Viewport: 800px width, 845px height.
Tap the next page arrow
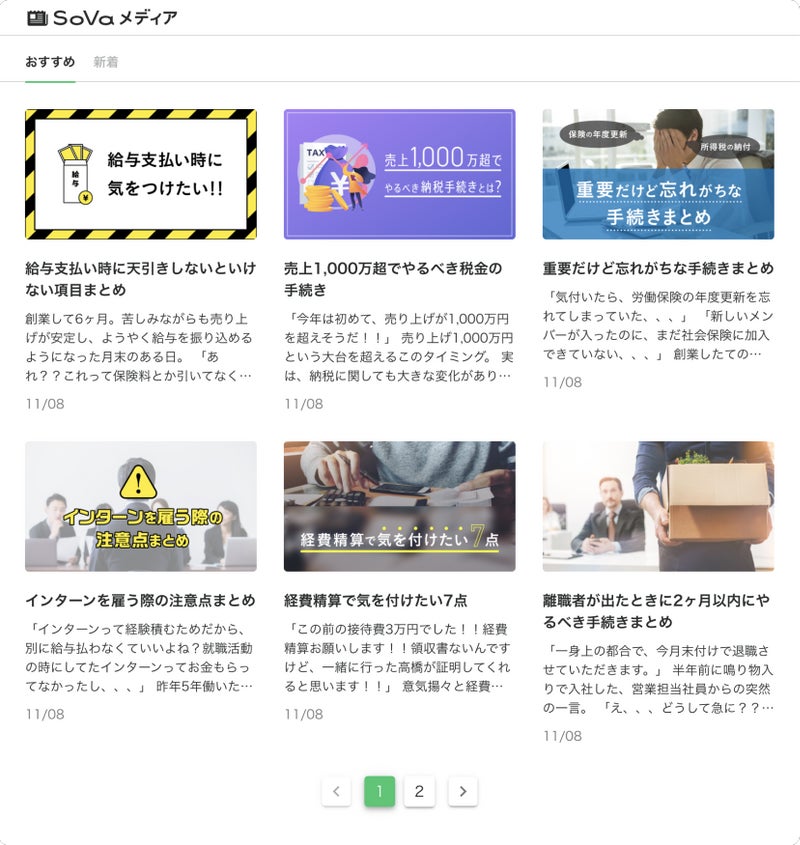[x=462, y=791]
